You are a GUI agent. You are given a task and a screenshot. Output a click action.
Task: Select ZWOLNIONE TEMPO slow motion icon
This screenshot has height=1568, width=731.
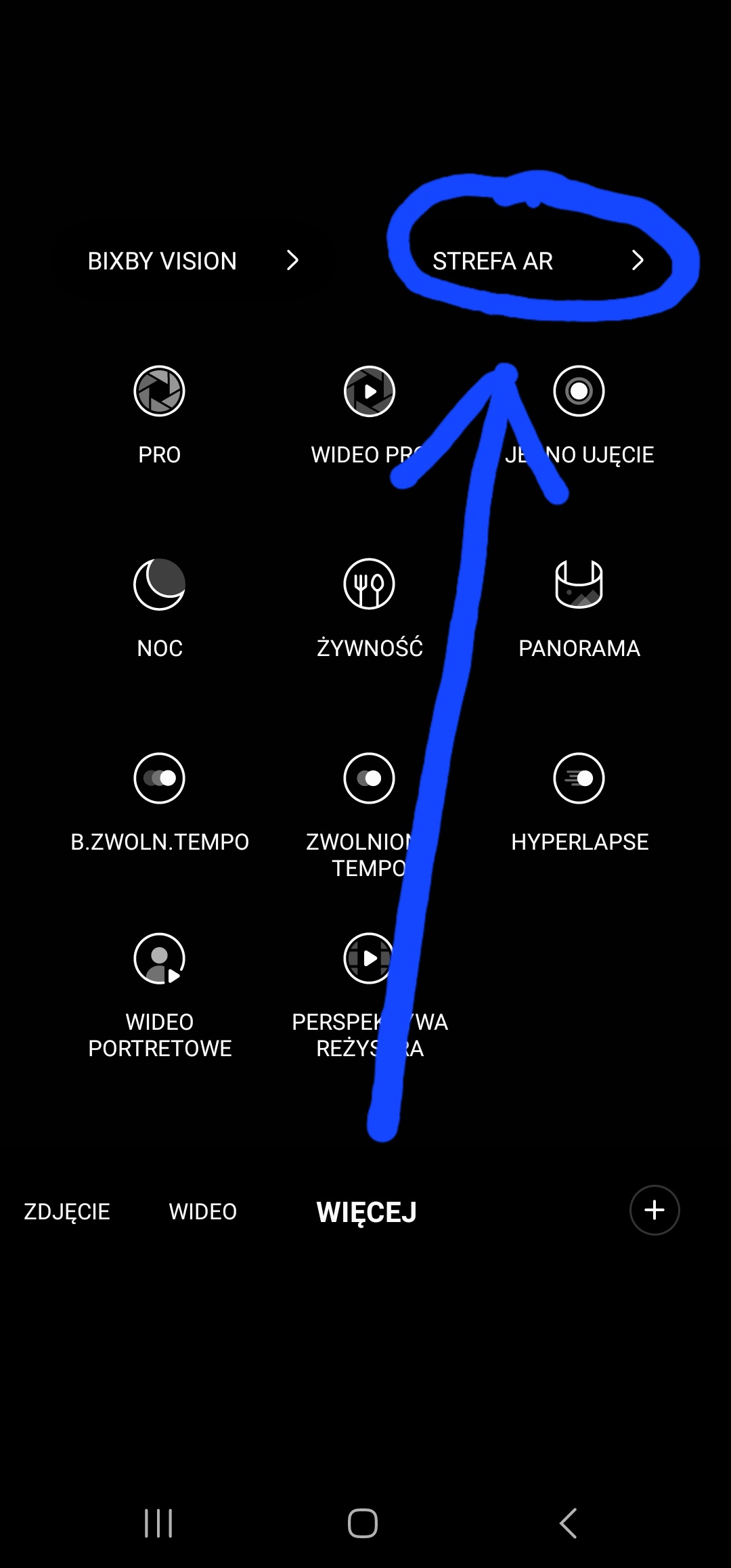[x=368, y=779]
